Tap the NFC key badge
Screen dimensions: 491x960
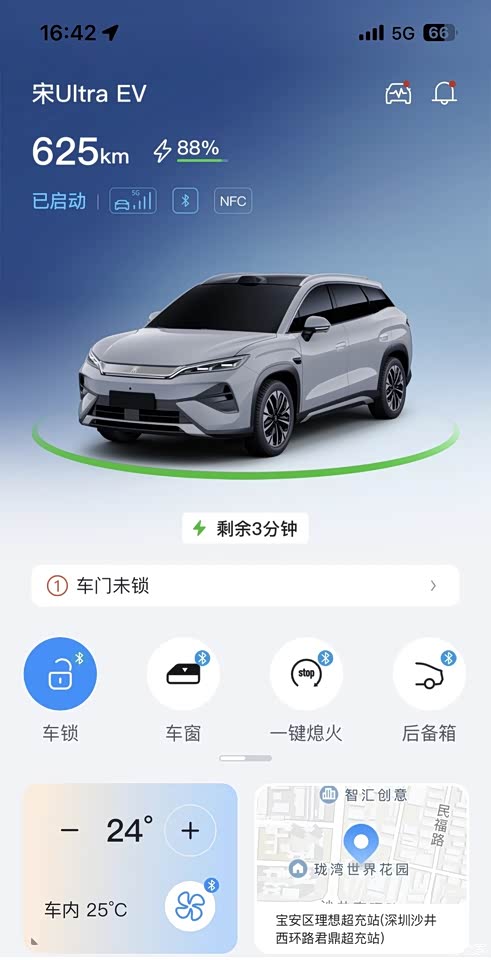click(233, 201)
